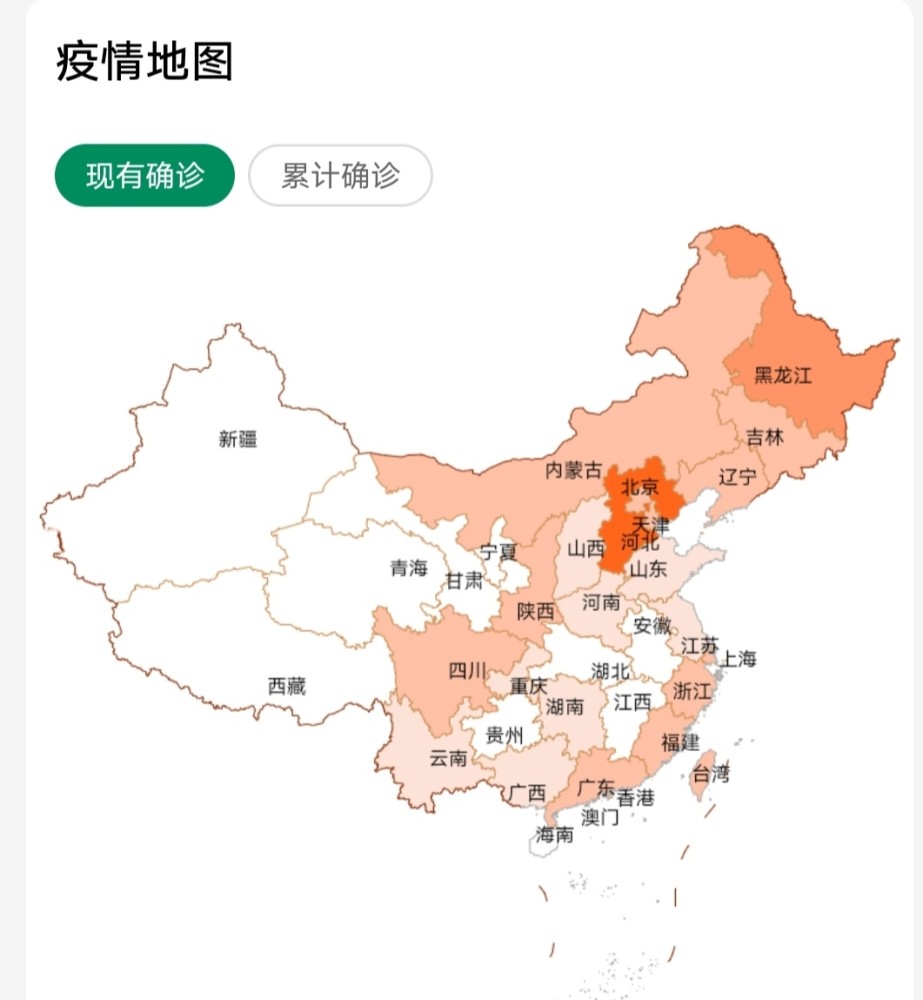Switch to the 累计确诊 tab

(x=340, y=176)
